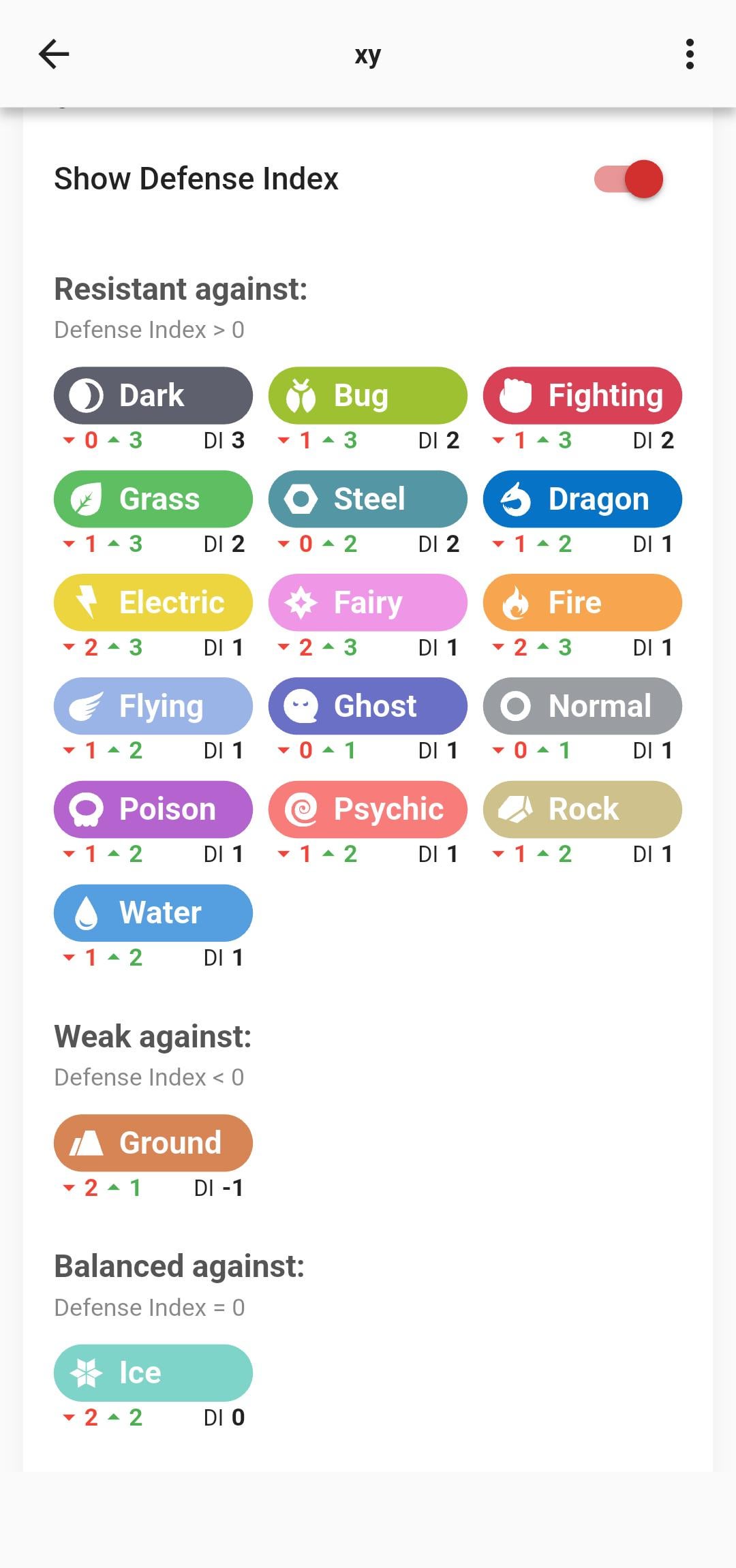Choose the Grass type chip
The height and width of the screenshot is (1568, 736).
(x=153, y=499)
